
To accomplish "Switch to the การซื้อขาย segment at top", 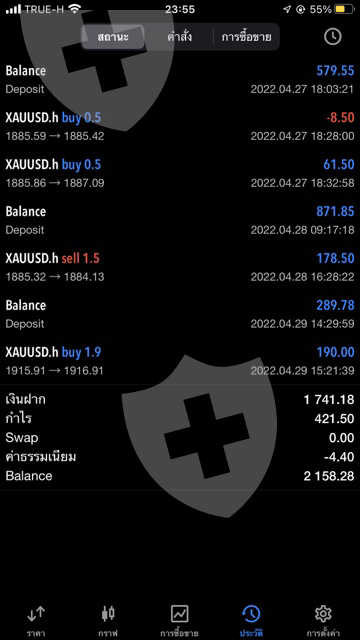I will coord(246,37).
